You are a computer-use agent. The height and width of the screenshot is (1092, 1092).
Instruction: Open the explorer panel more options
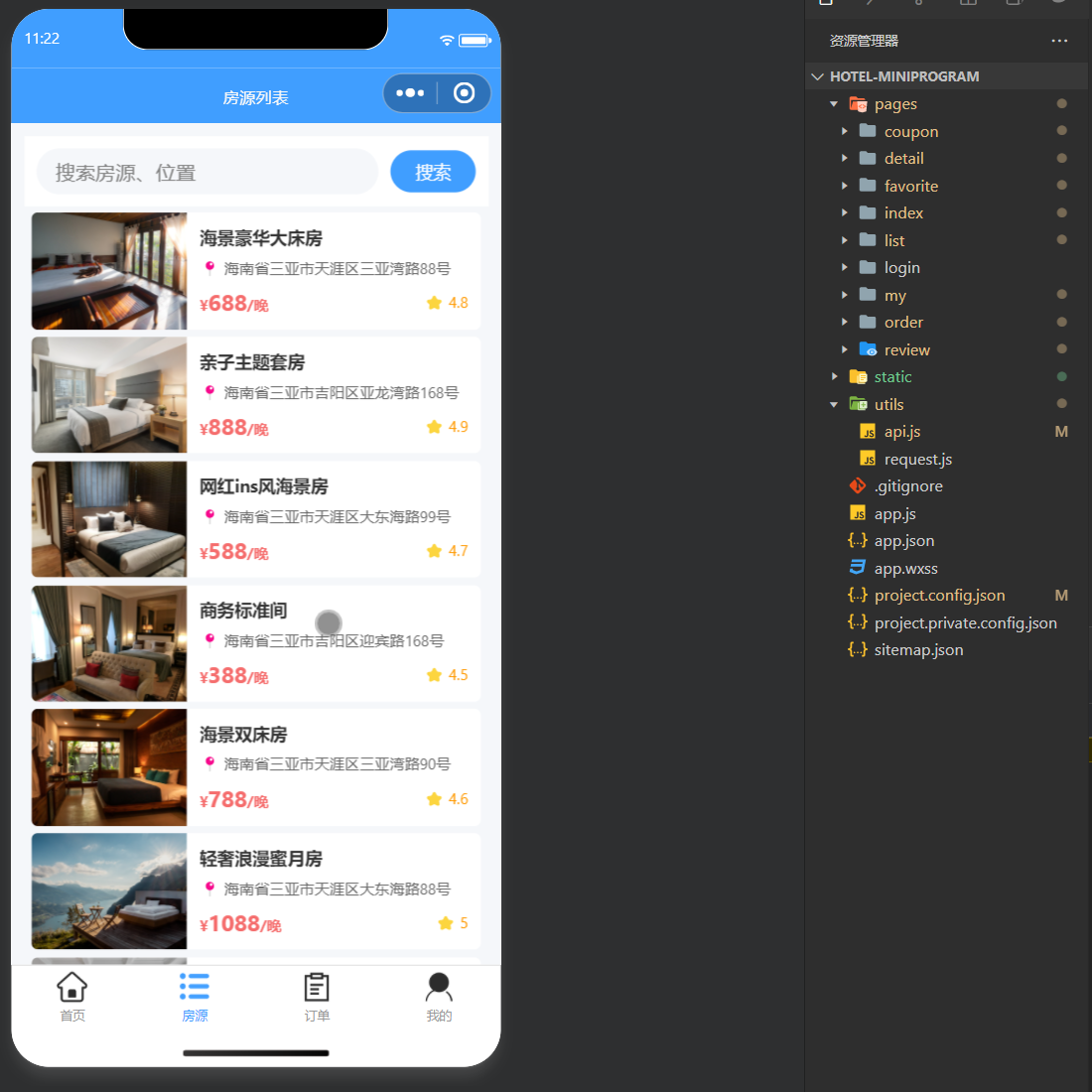[x=1059, y=41]
